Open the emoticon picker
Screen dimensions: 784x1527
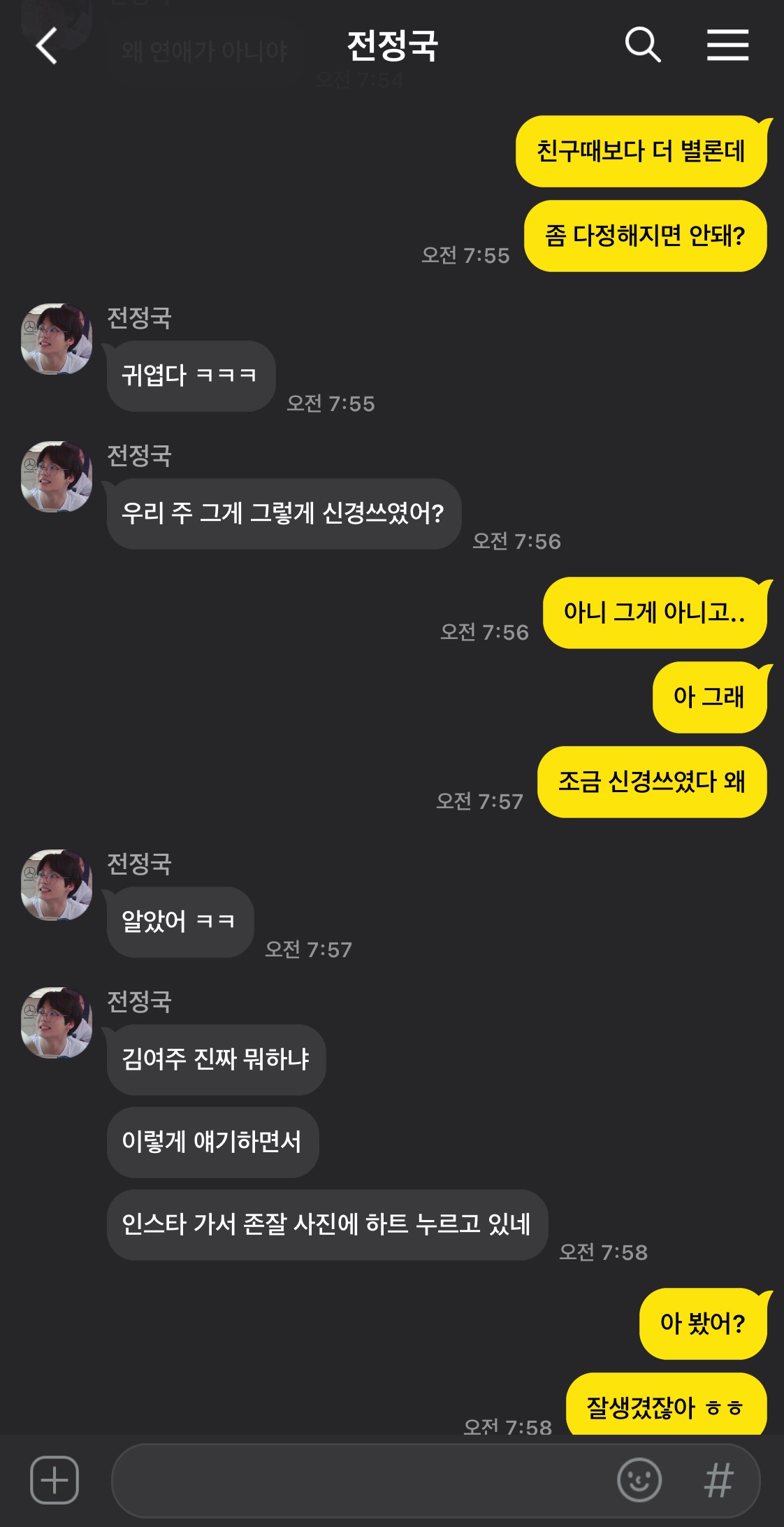pyautogui.click(x=639, y=1479)
